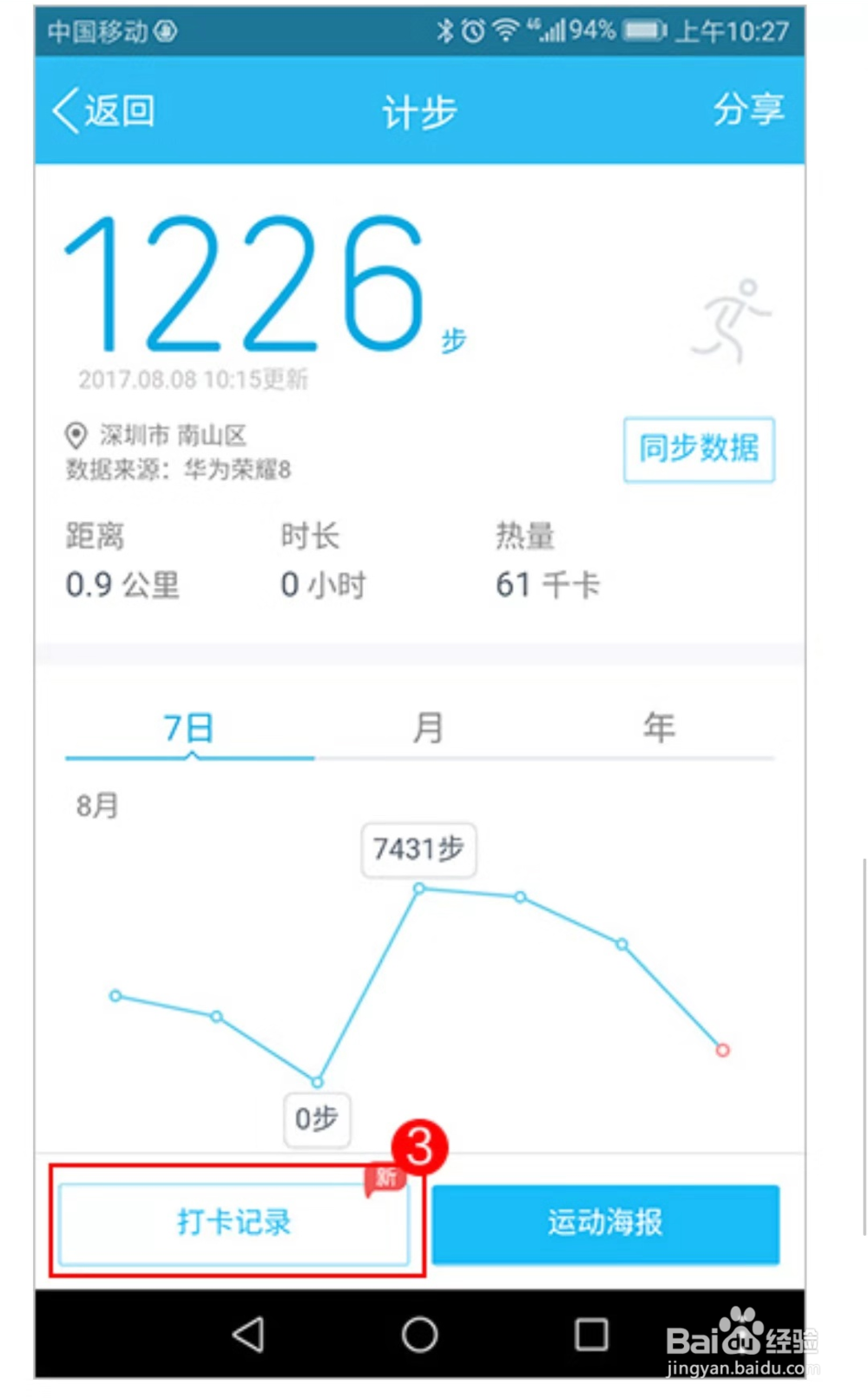Click the WiFi icon in status bar
This screenshot has height=1398, width=868.
pyautogui.click(x=507, y=29)
